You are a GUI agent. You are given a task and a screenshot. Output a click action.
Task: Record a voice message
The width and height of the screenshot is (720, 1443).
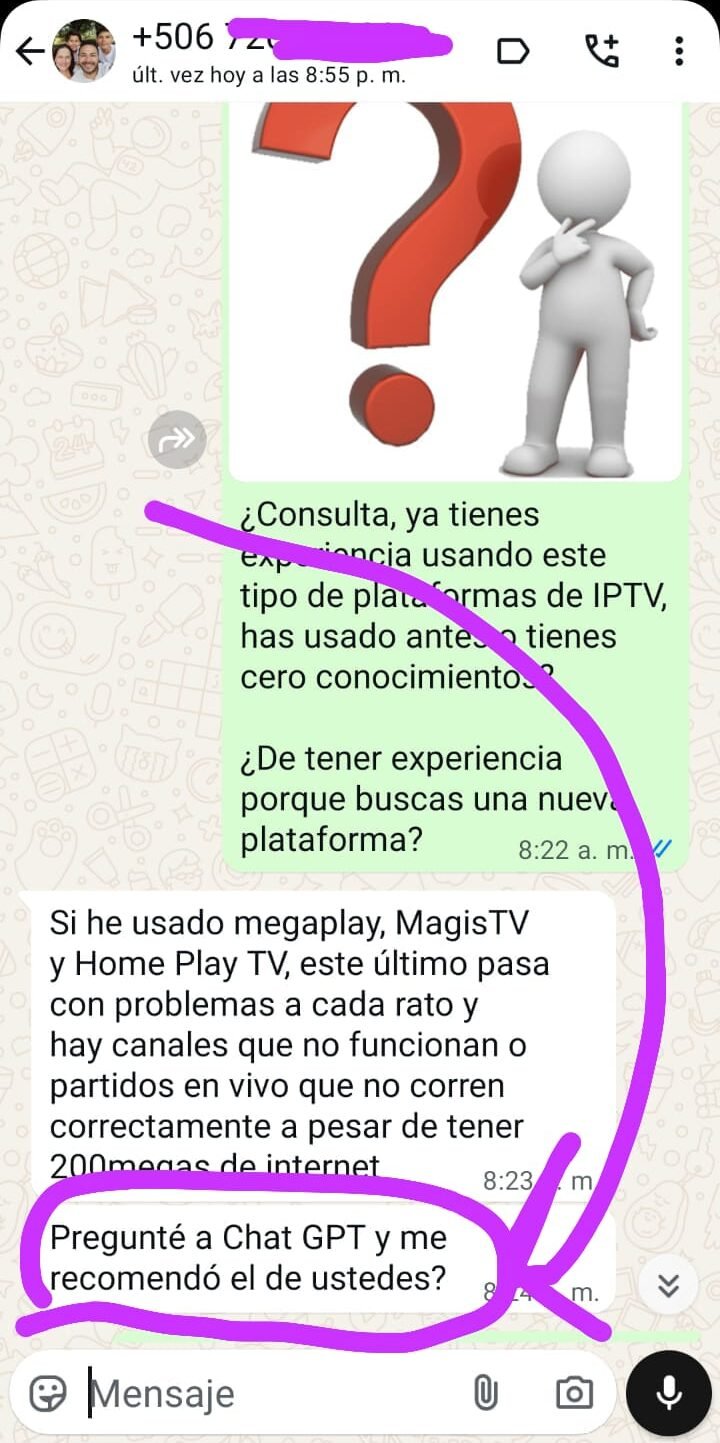click(x=668, y=1392)
